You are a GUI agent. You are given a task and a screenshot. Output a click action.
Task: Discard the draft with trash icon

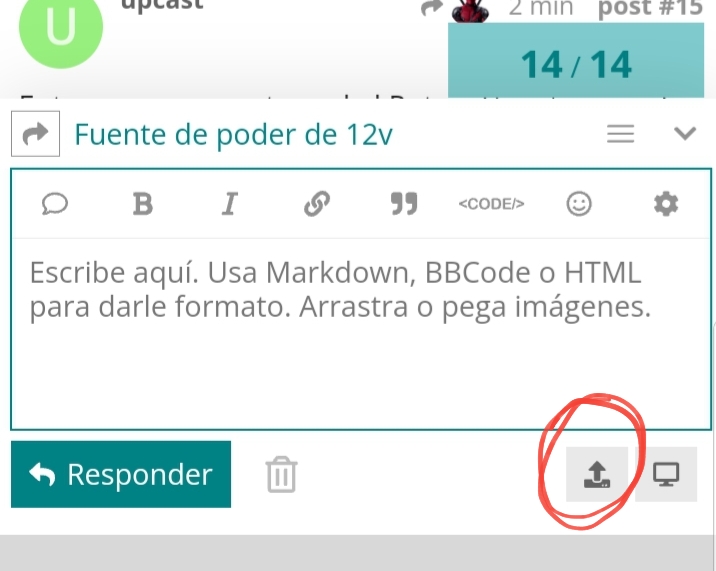(x=282, y=475)
